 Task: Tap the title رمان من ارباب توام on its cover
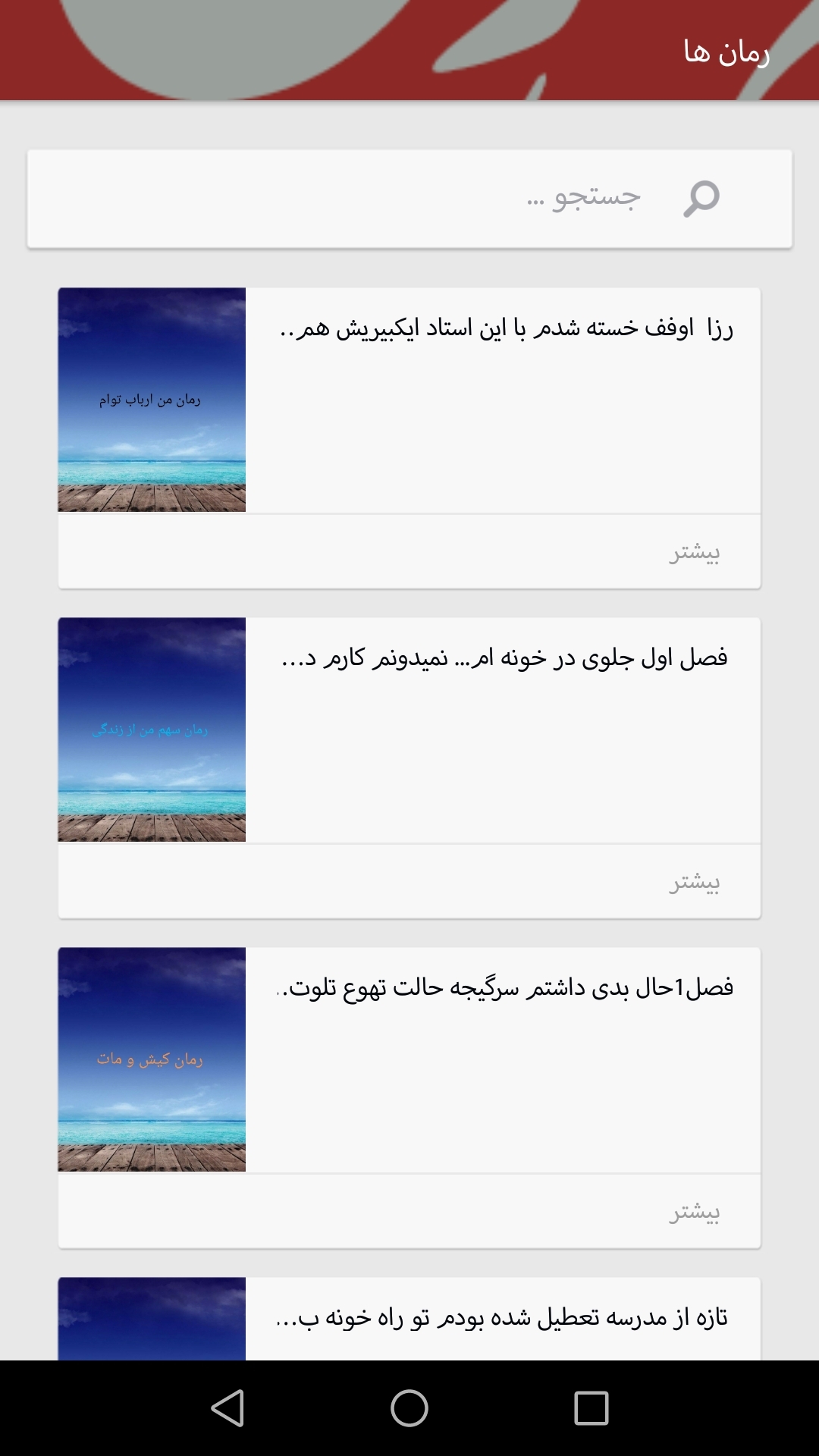pos(152,398)
